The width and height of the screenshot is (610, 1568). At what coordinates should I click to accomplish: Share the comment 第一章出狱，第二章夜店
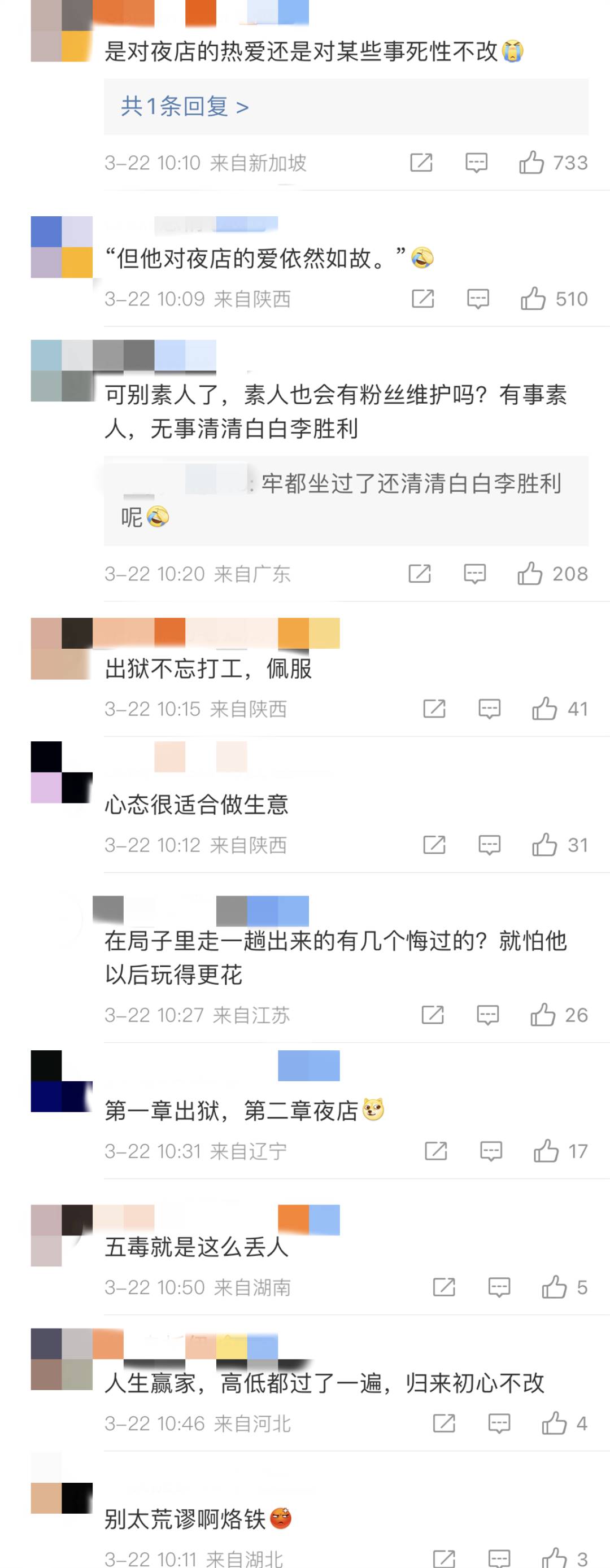(436, 1151)
